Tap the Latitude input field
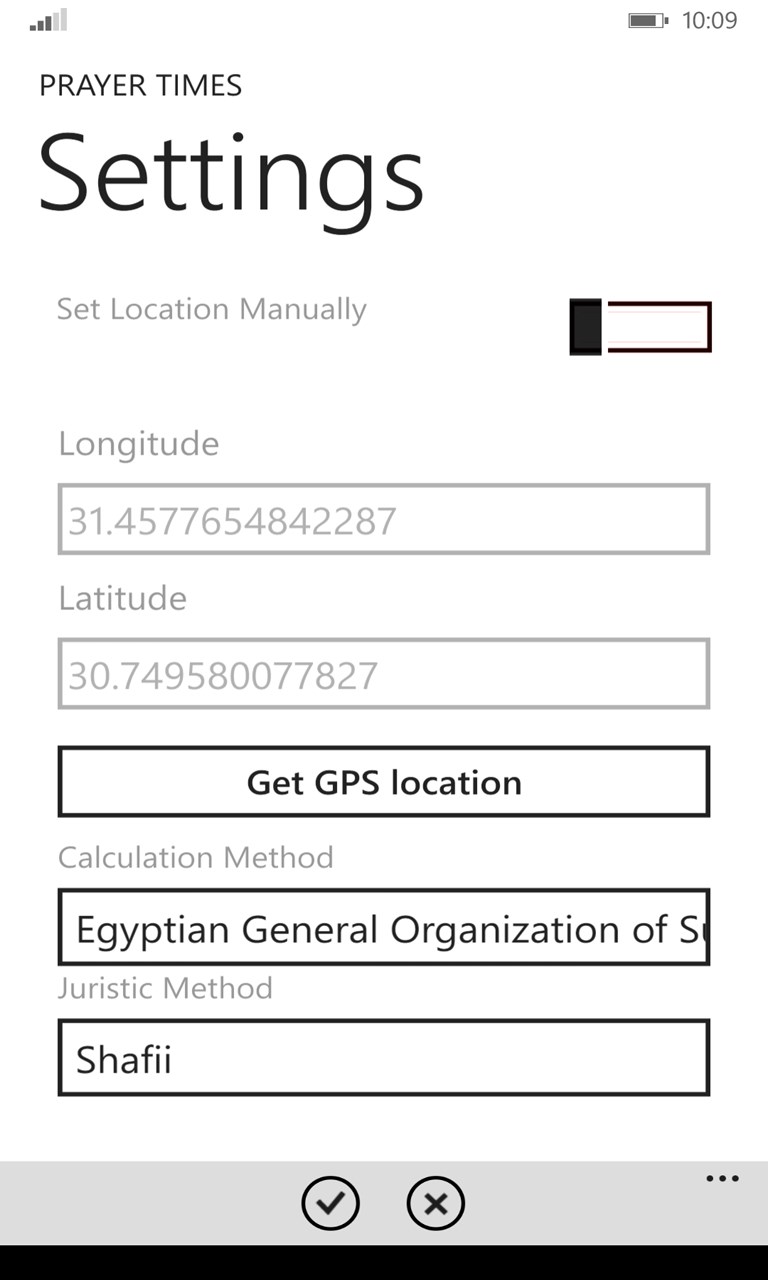Image resolution: width=768 pixels, height=1280 pixels. click(384, 674)
